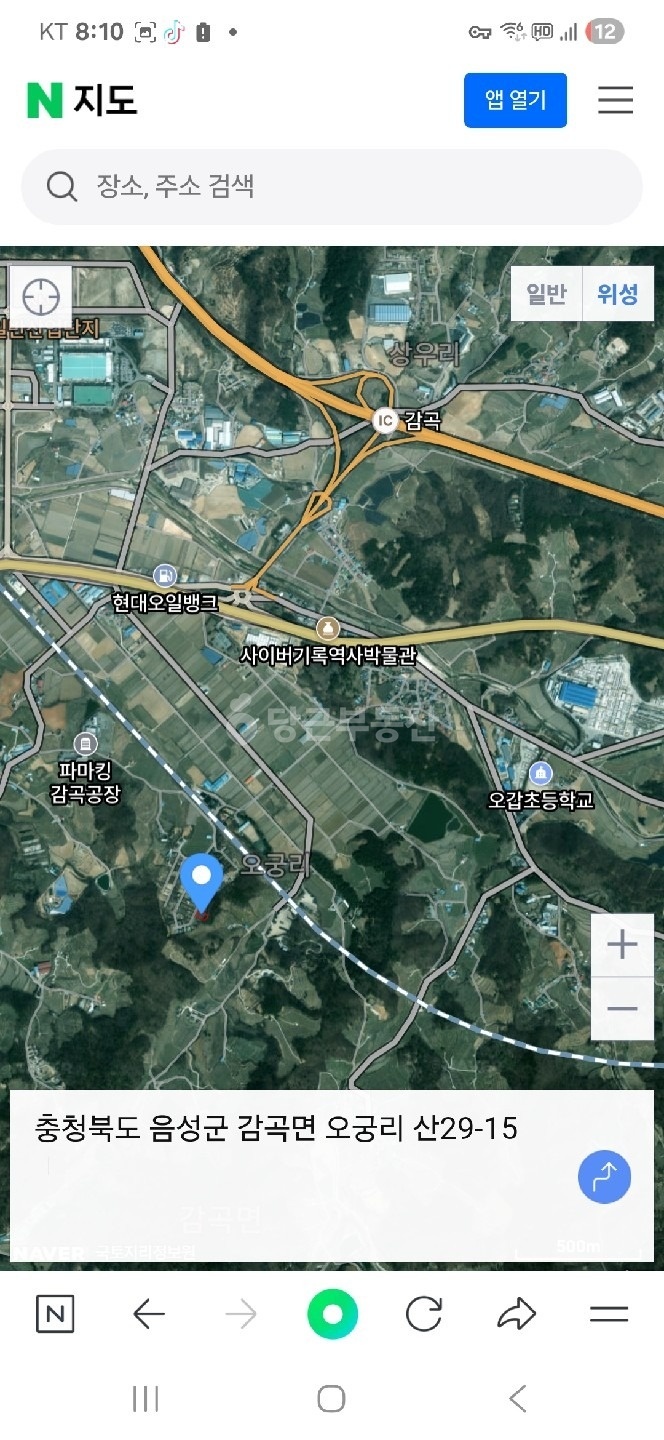This screenshot has width=664, height=1440.
Task: Share this page from the browser toolbar
Action: tap(516, 1314)
